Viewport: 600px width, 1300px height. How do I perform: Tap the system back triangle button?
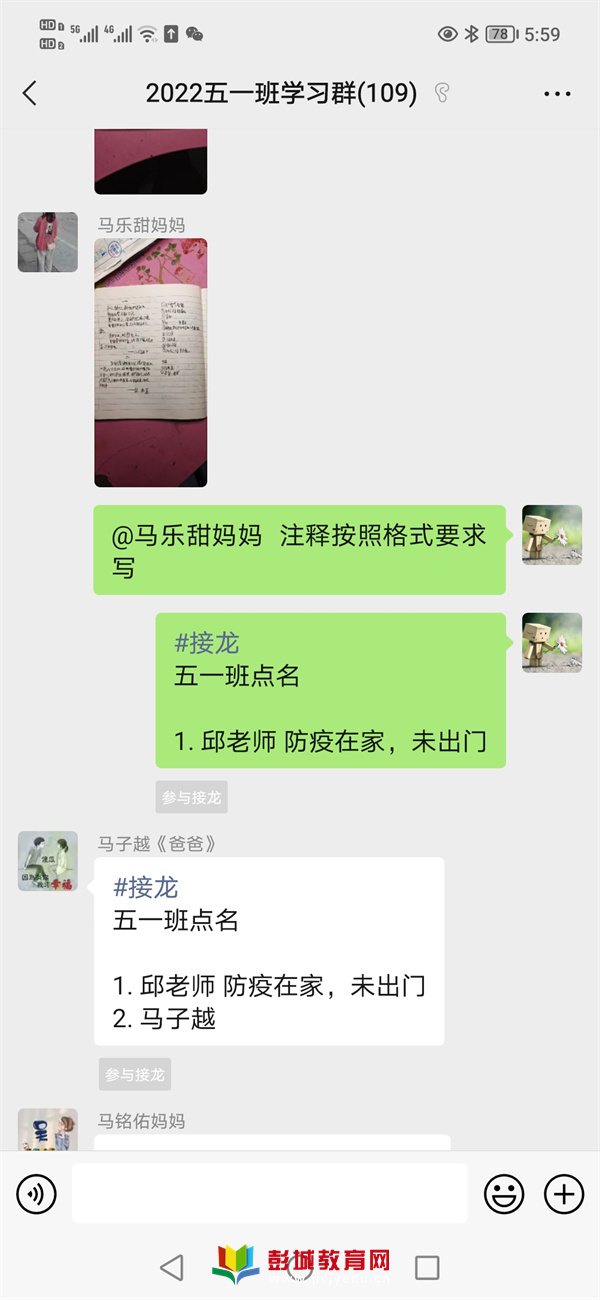tap(172, 1268)
